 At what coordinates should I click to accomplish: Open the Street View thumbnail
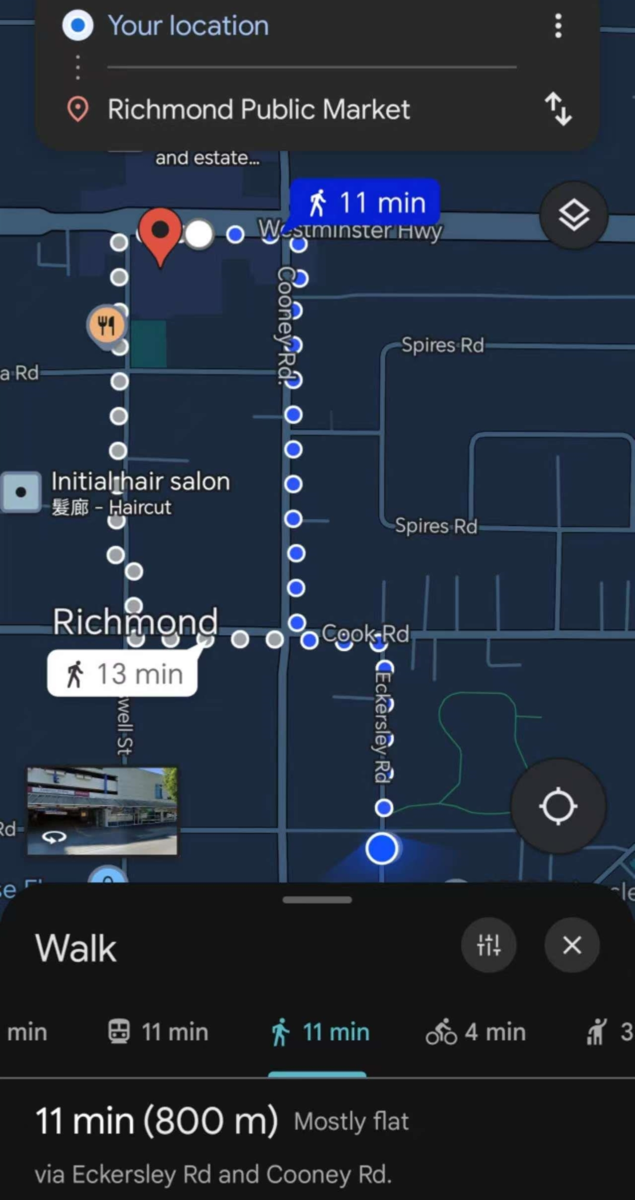102,811
